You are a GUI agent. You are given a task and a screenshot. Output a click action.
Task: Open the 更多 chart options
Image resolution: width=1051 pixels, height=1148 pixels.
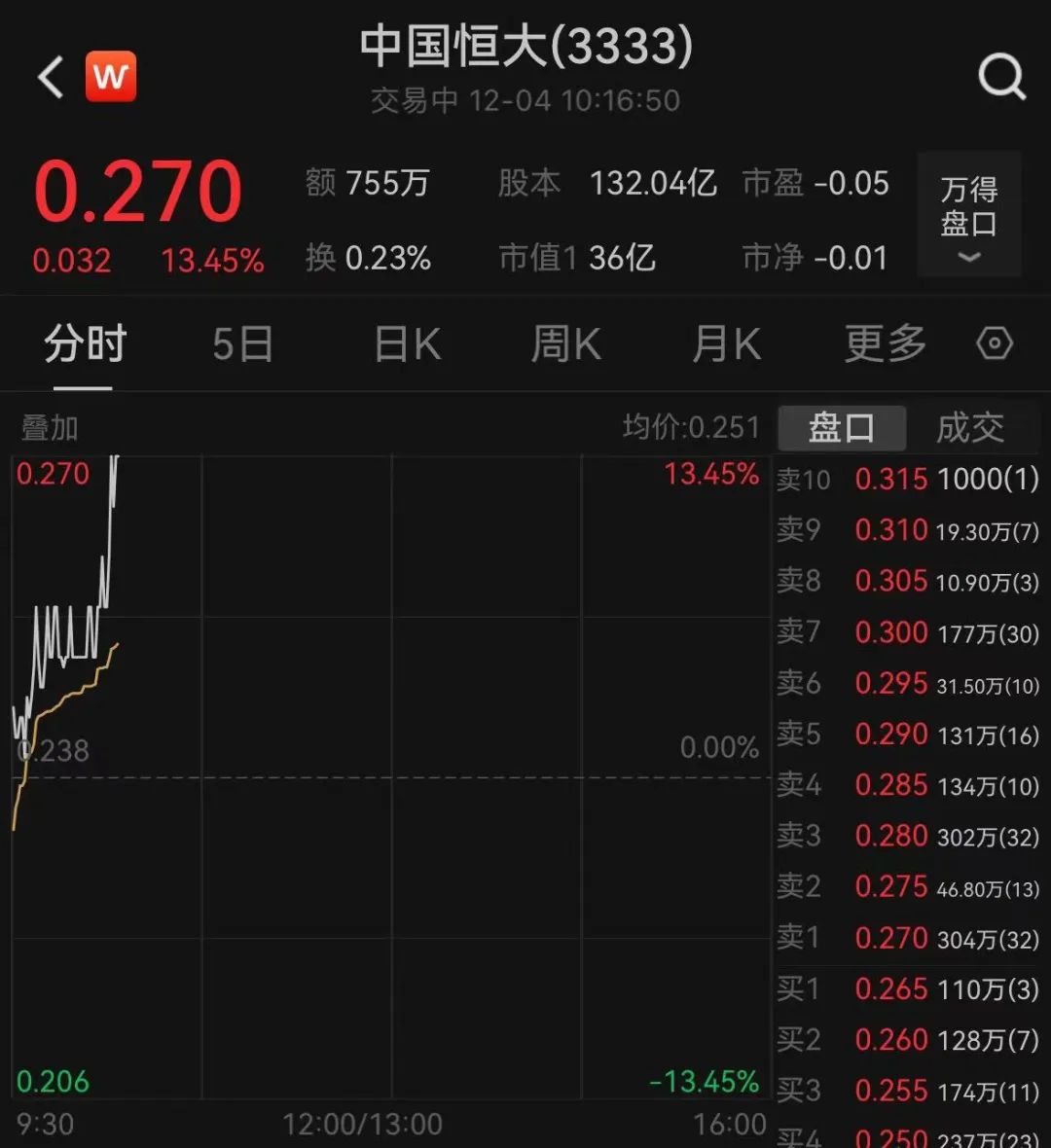(x=885, y=344)
